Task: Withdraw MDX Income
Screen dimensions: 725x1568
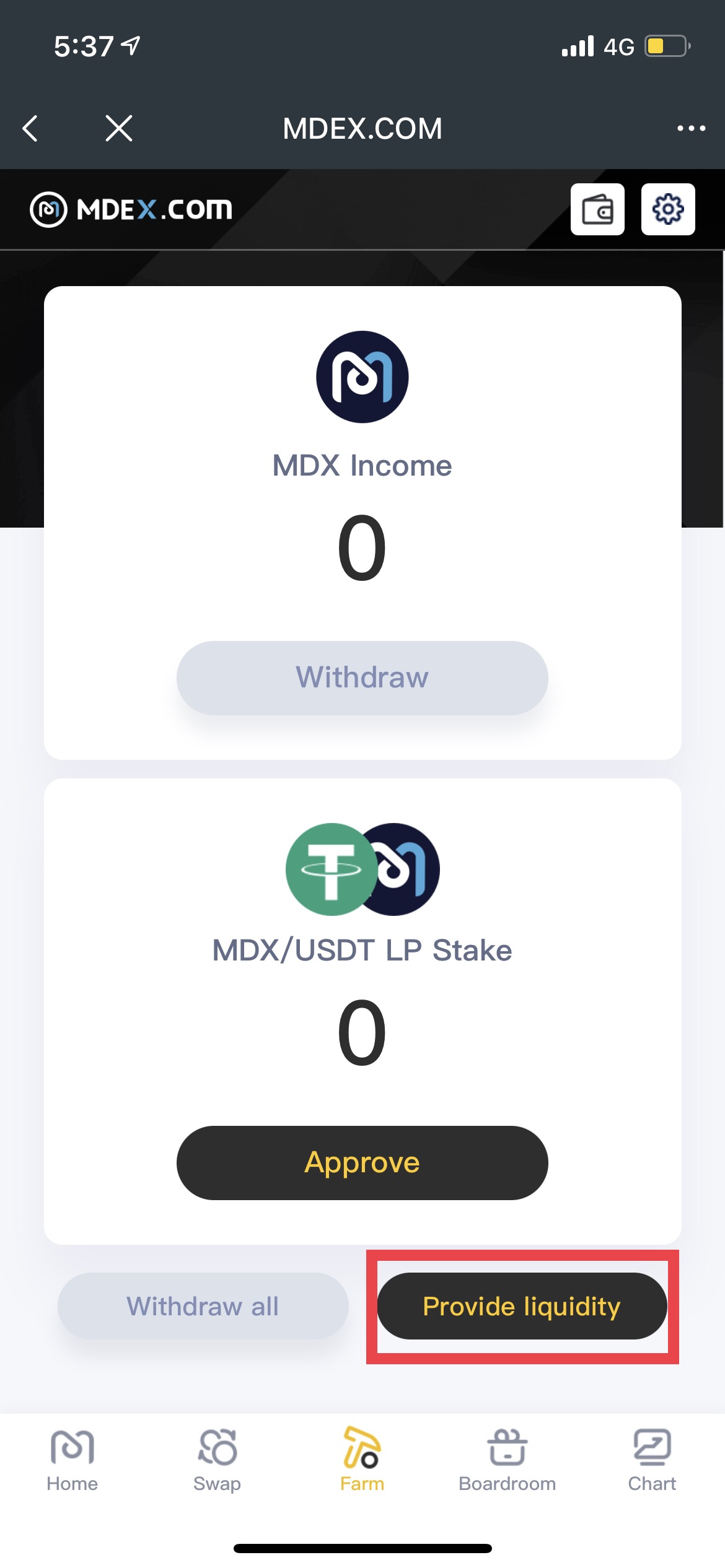Action: [x=362, y=677]
